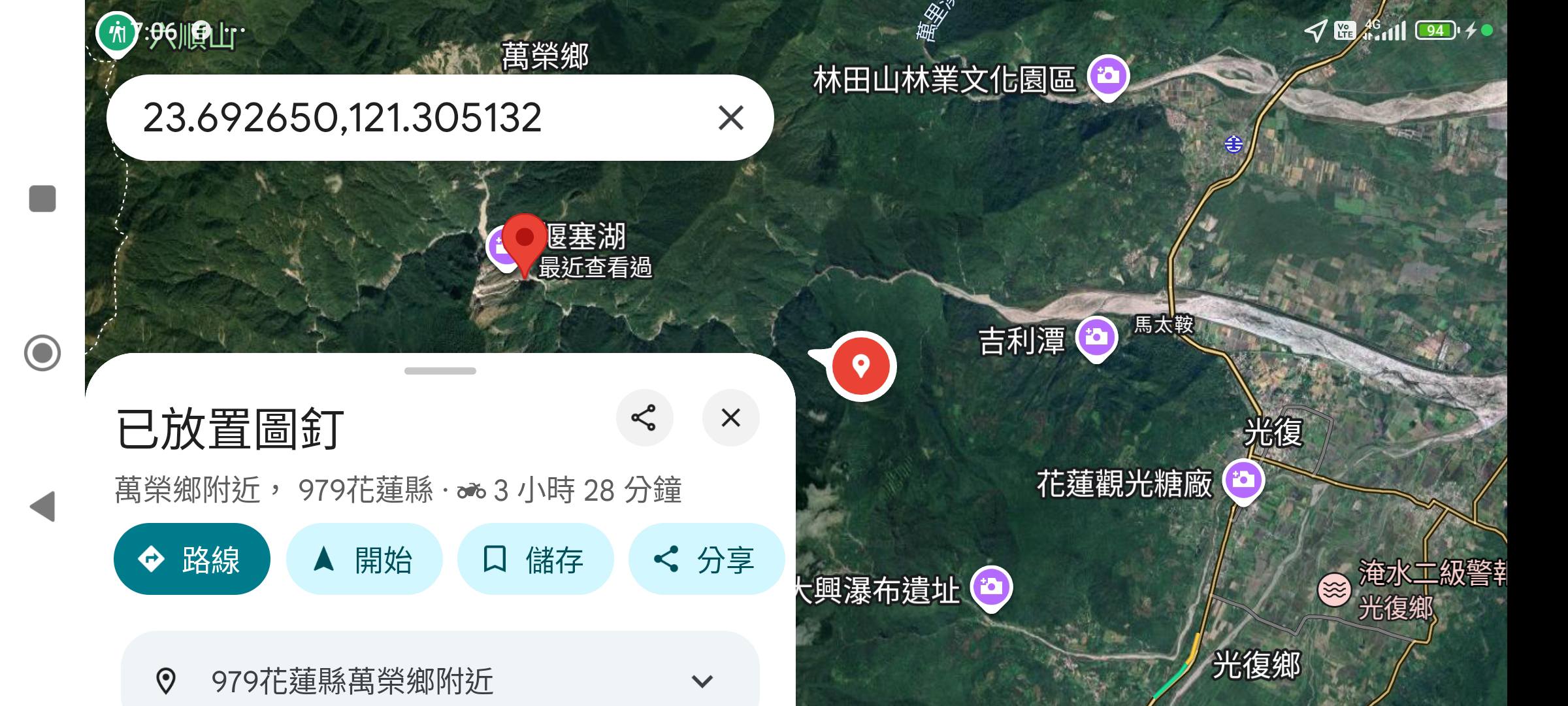Open the 吉利潭 attraction marker
Viewport: 1568px width, 706px height.
(x=1096, y=338)
